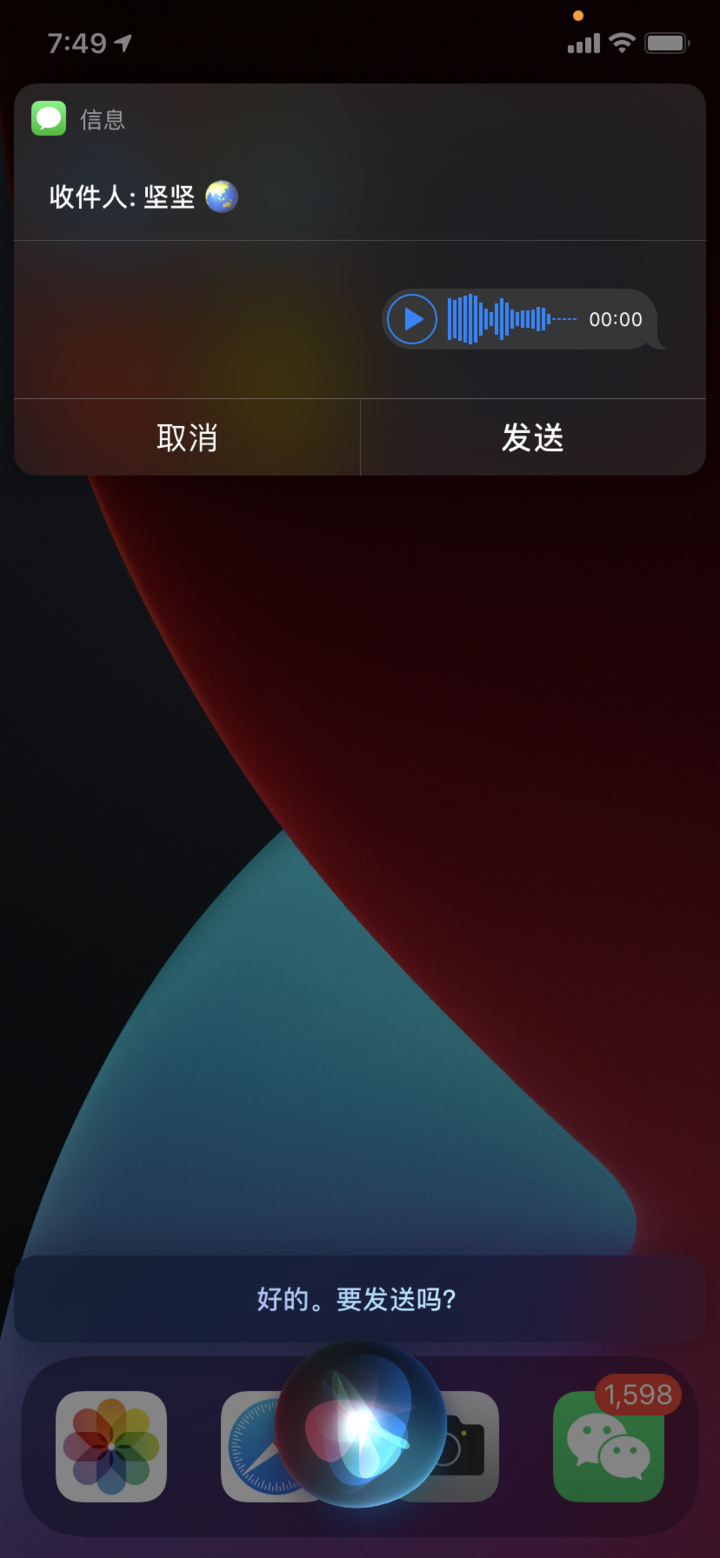Activate the Siri orb
This screenshot has width=720, height=1558.
click(x=359, y=1425)
